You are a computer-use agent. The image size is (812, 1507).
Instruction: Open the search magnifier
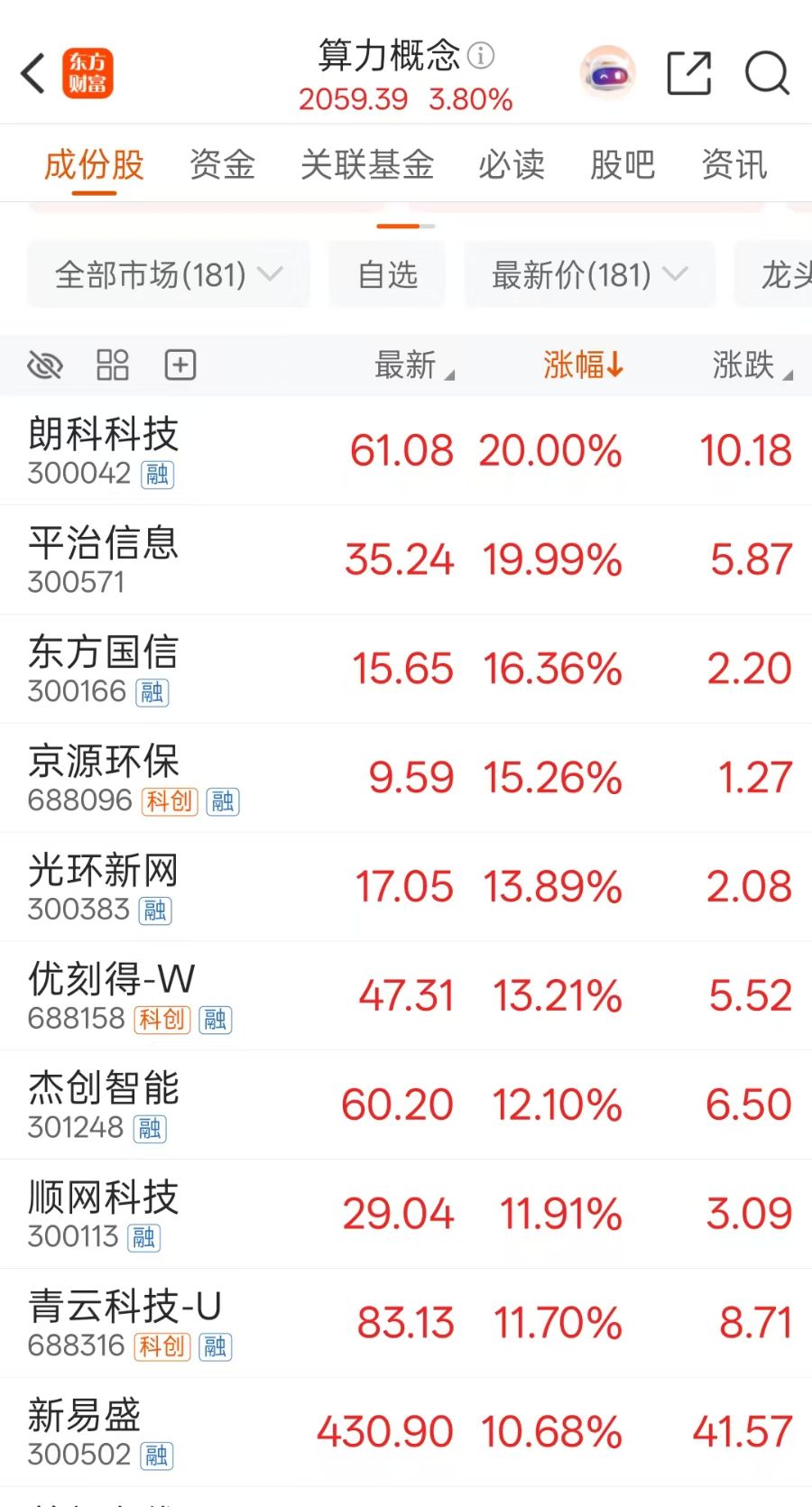pyautogui.click(x=767, y=74)
